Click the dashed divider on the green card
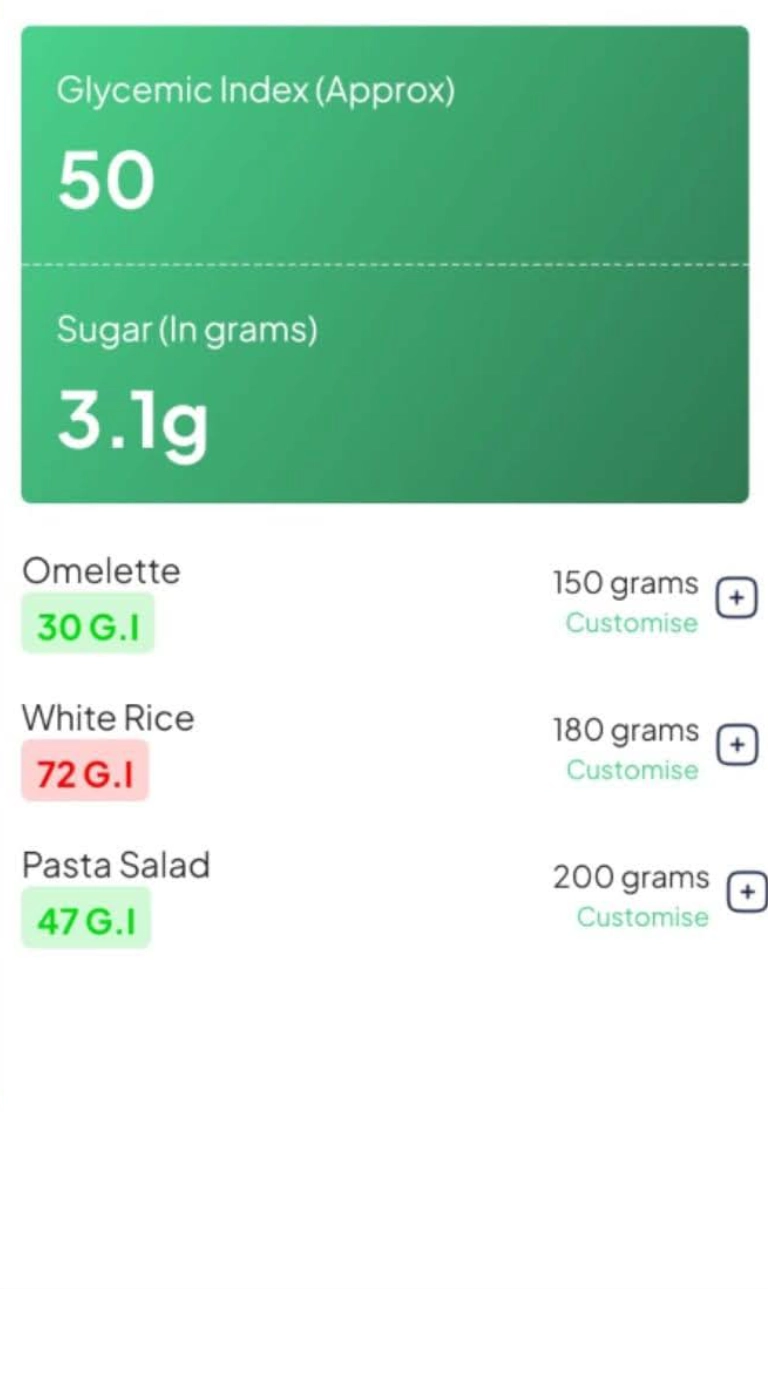768x1376 pixels. click(x=384, y=263)
